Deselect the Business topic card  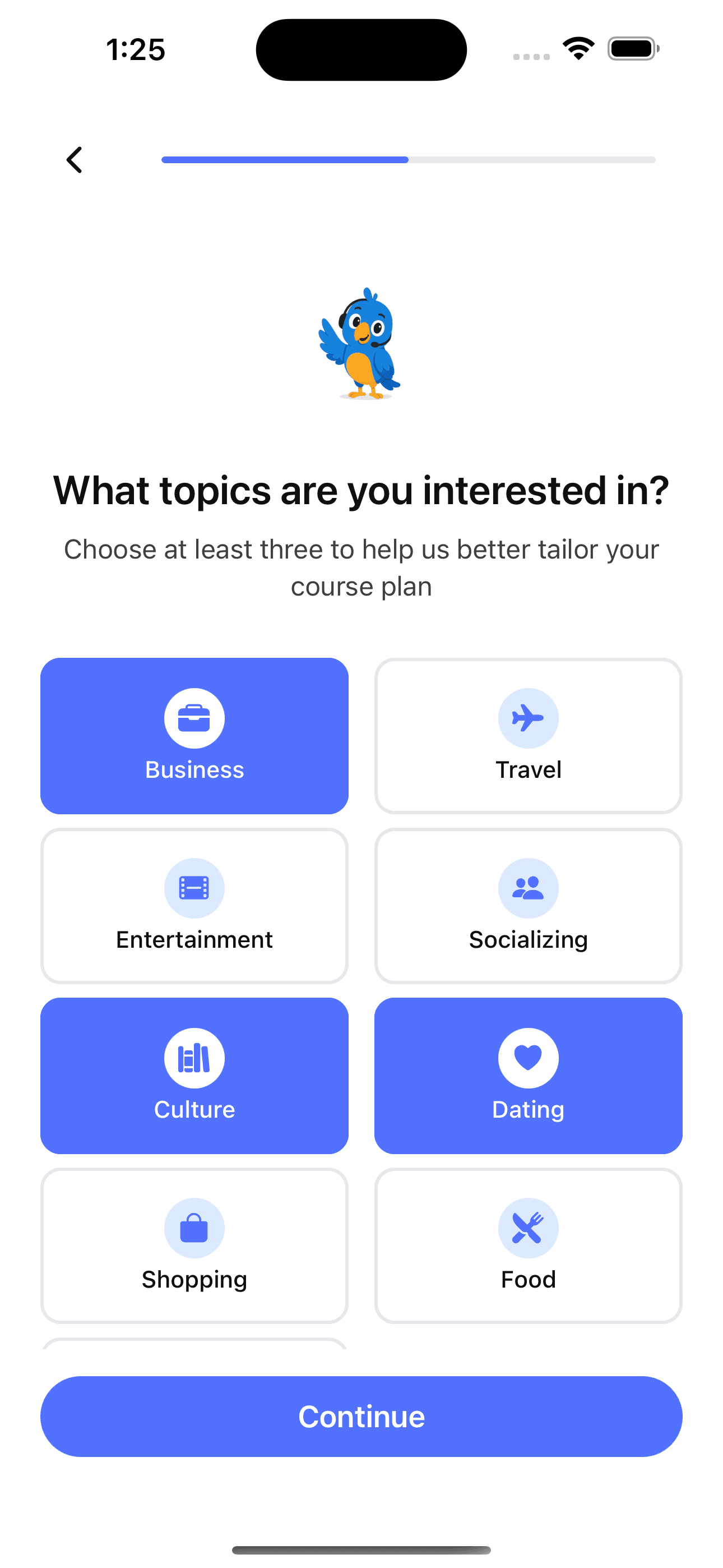tap(194, 736)
